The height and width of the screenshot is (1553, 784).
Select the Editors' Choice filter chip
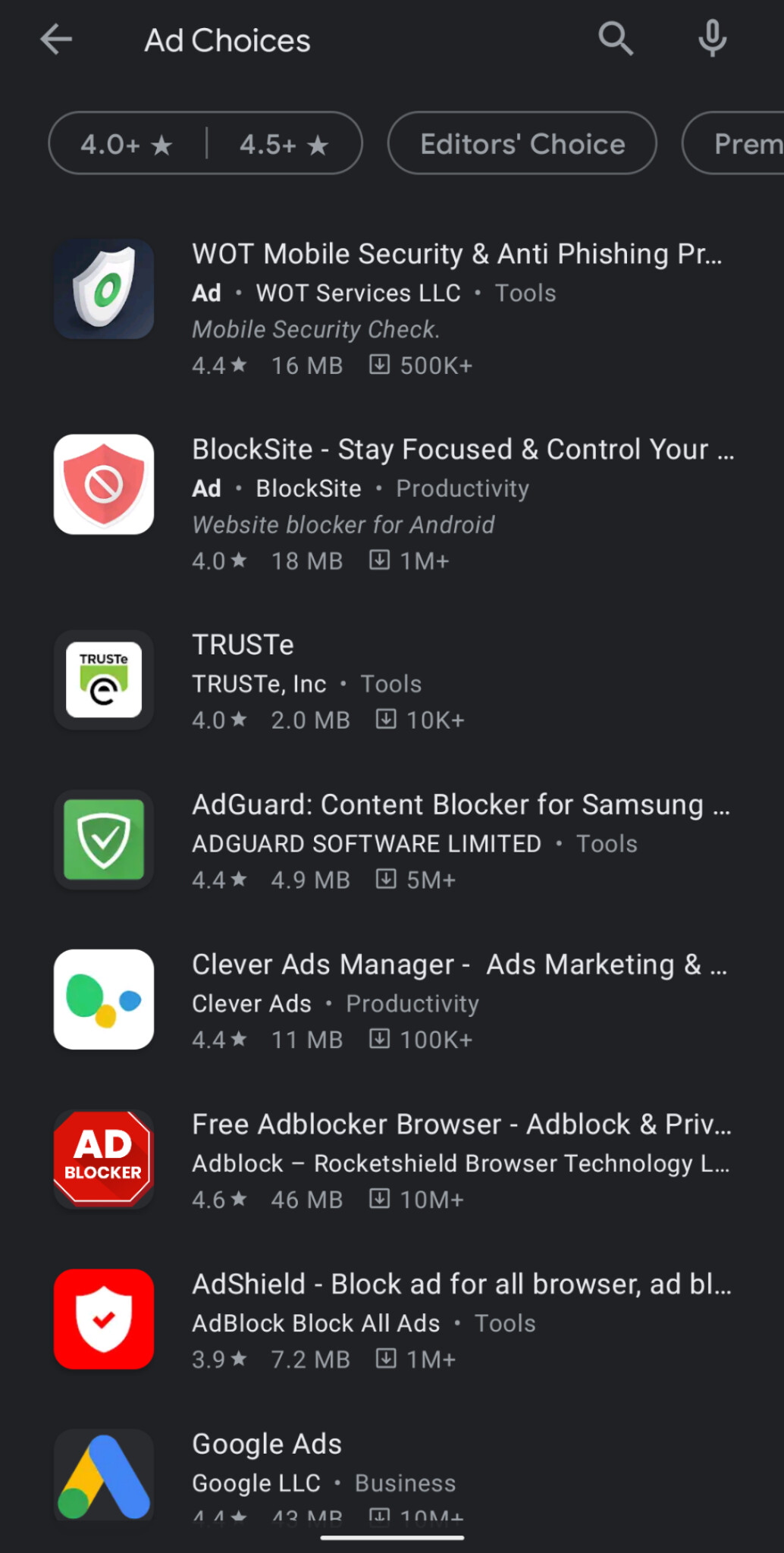[x=522, y=143]
